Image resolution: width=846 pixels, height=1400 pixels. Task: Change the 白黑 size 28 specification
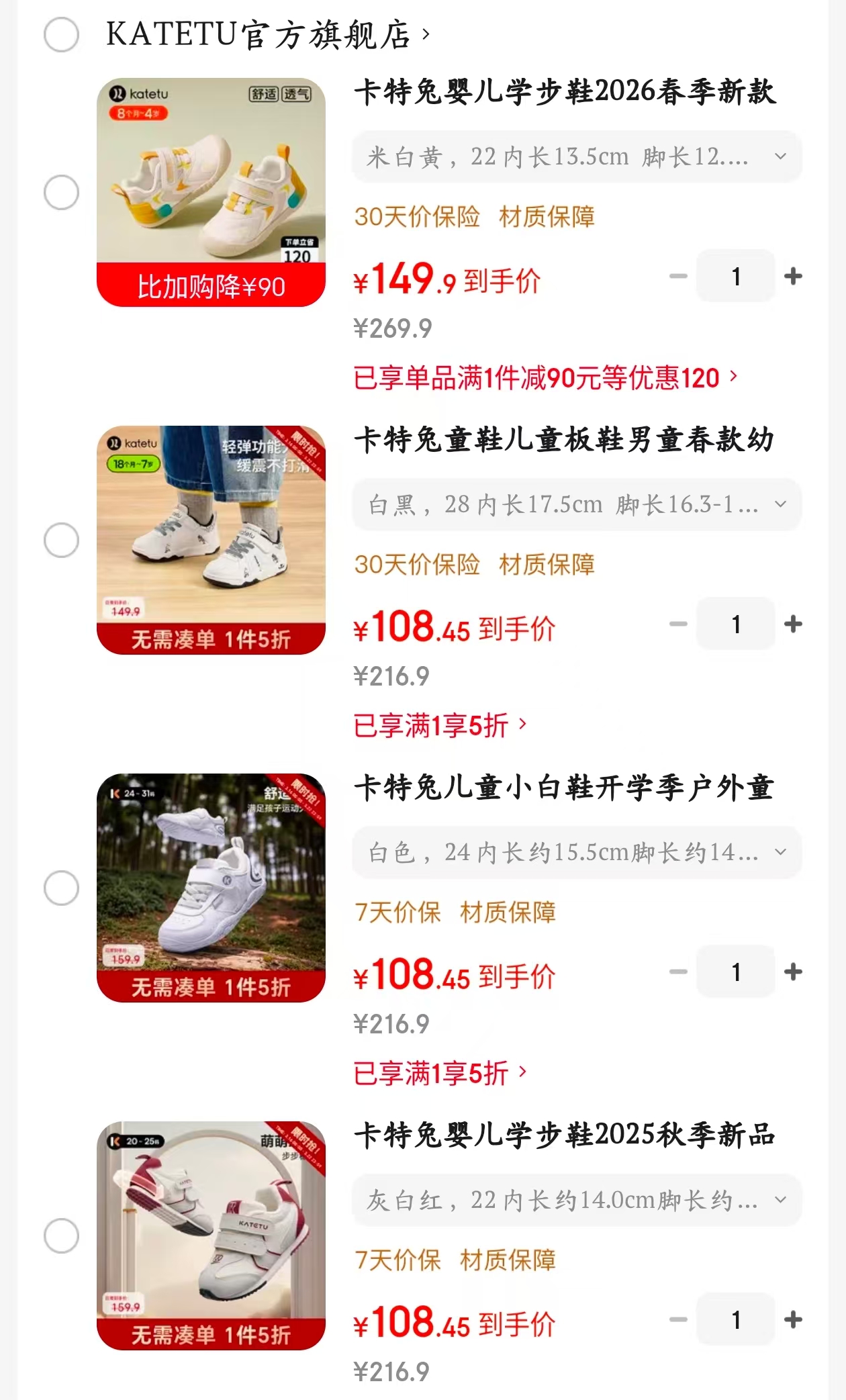pos(576,505)
